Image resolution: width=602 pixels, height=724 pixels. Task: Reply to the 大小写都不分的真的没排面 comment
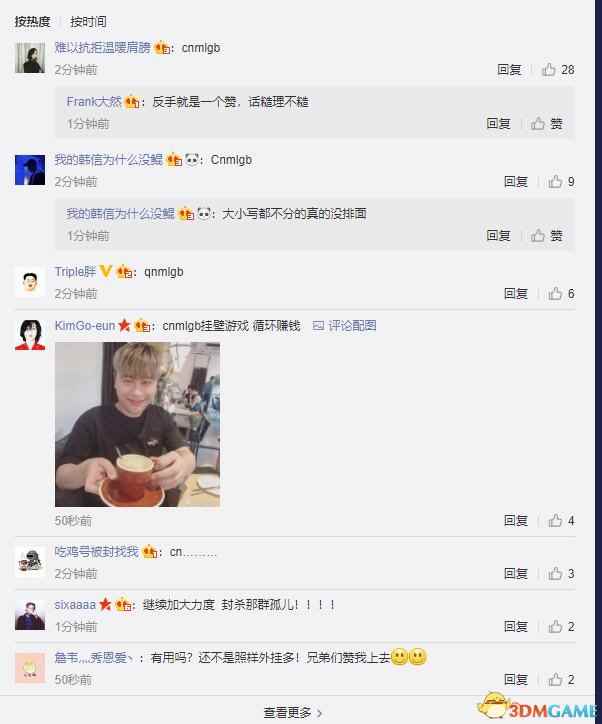(x=498, y=236)
